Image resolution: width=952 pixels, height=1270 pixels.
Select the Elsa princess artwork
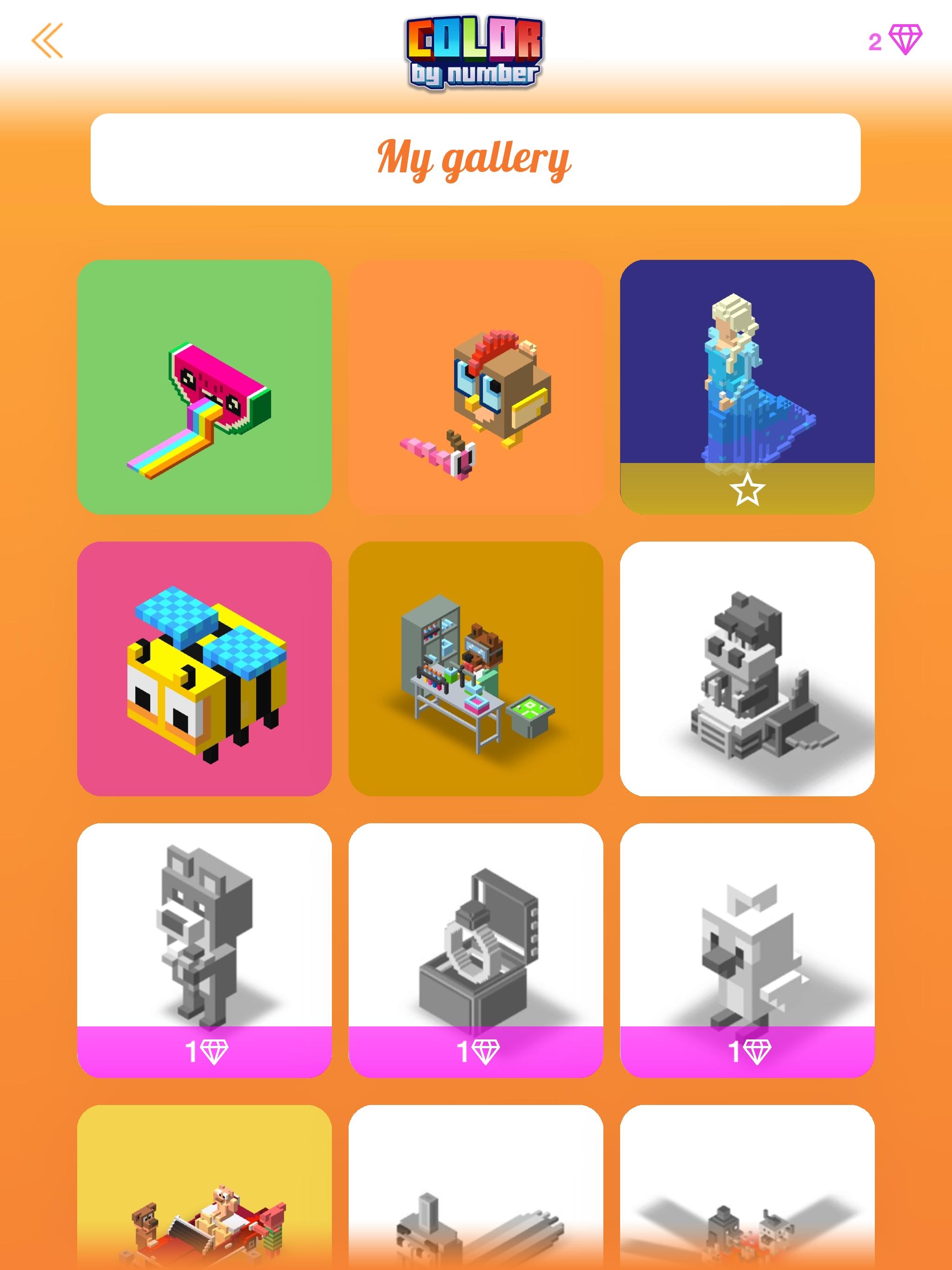coord(748,379)
